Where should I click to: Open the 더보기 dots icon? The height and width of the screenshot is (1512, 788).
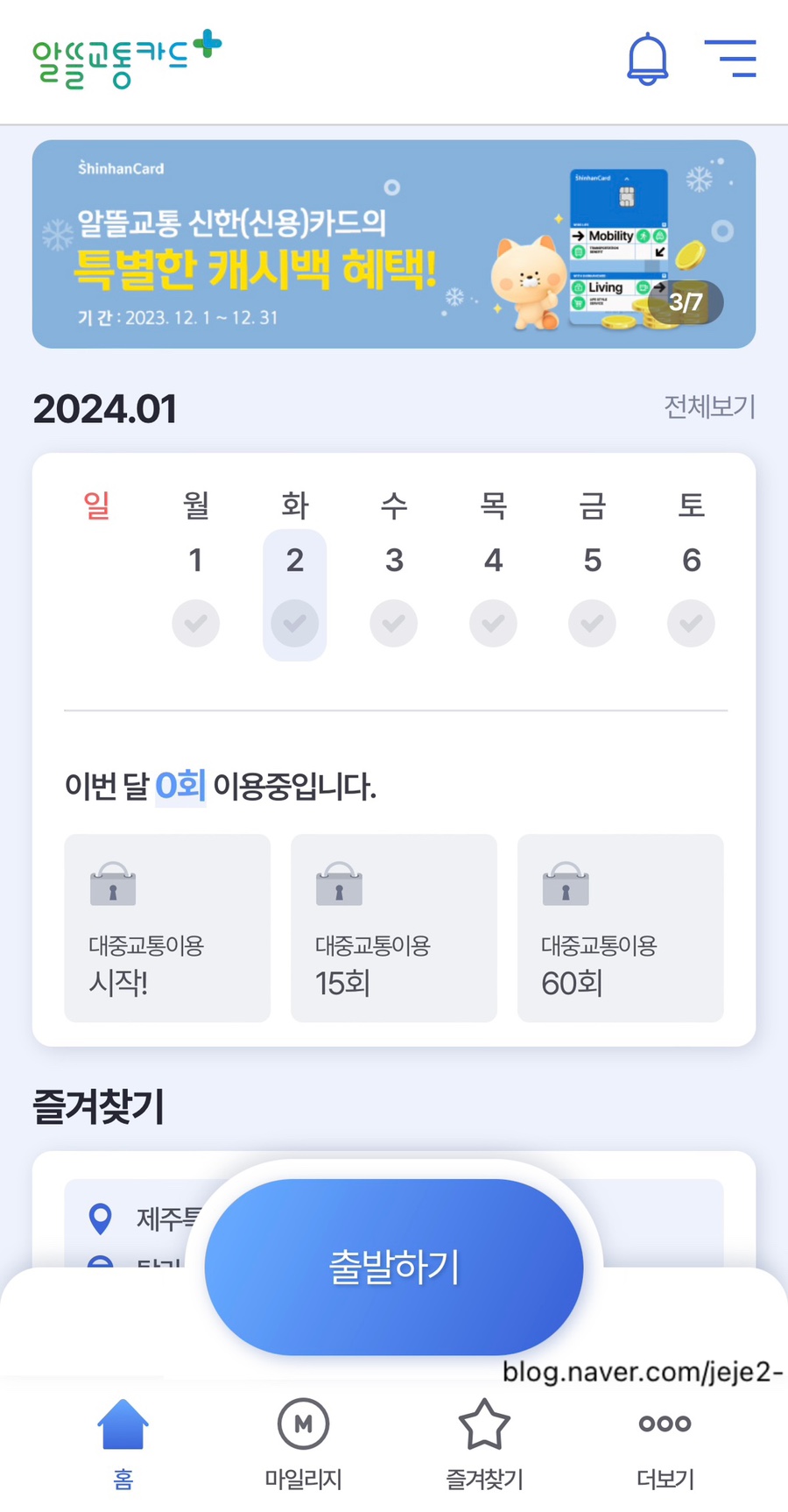[664, 1425]
